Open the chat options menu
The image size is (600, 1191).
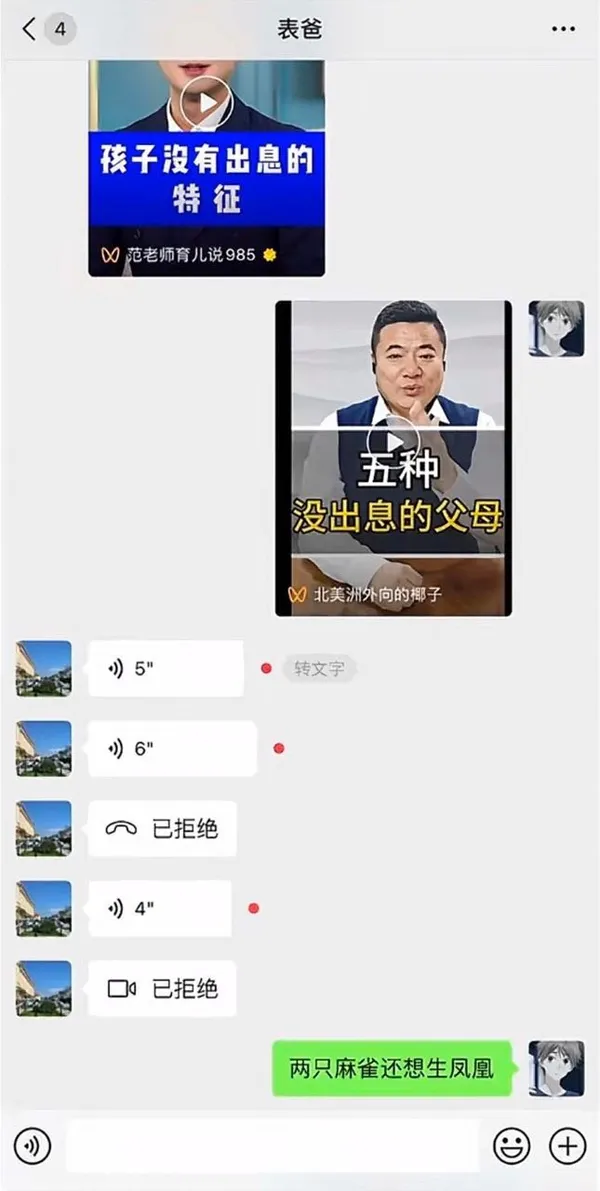coord(563,29)
